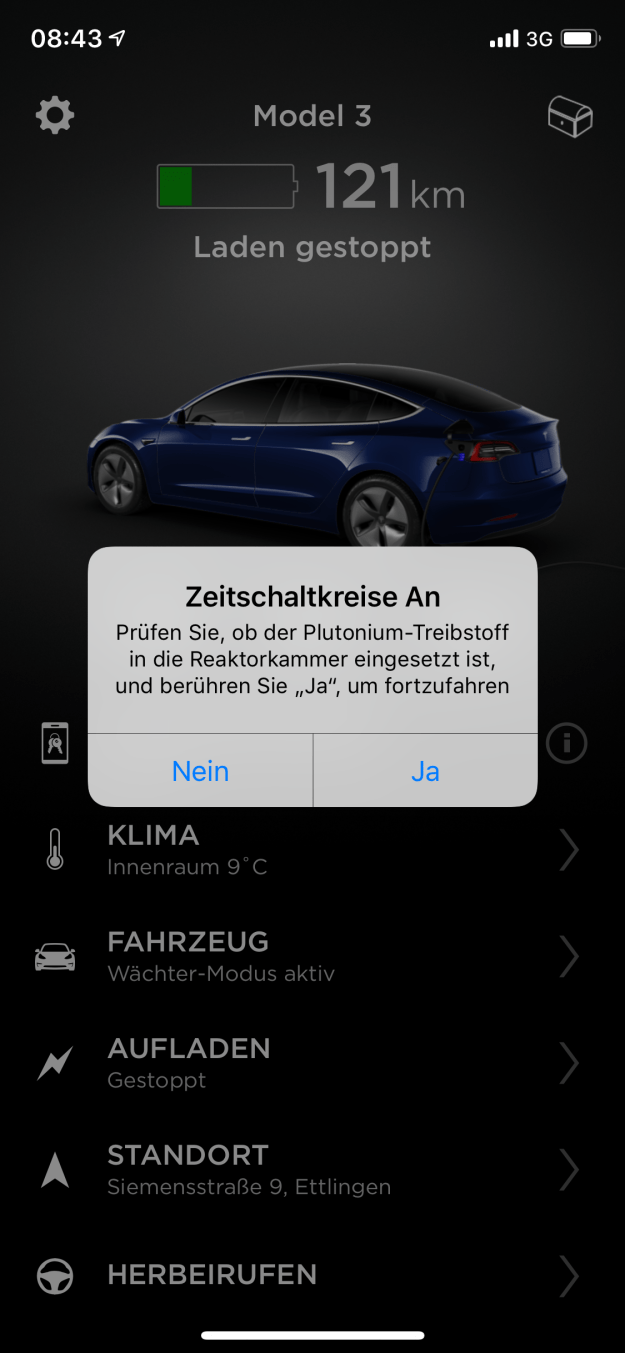Image resolution: width=625 pixels, height=1353 pixels.
Task: Open settings via the gear icon
Action: [x=55, y=116]
